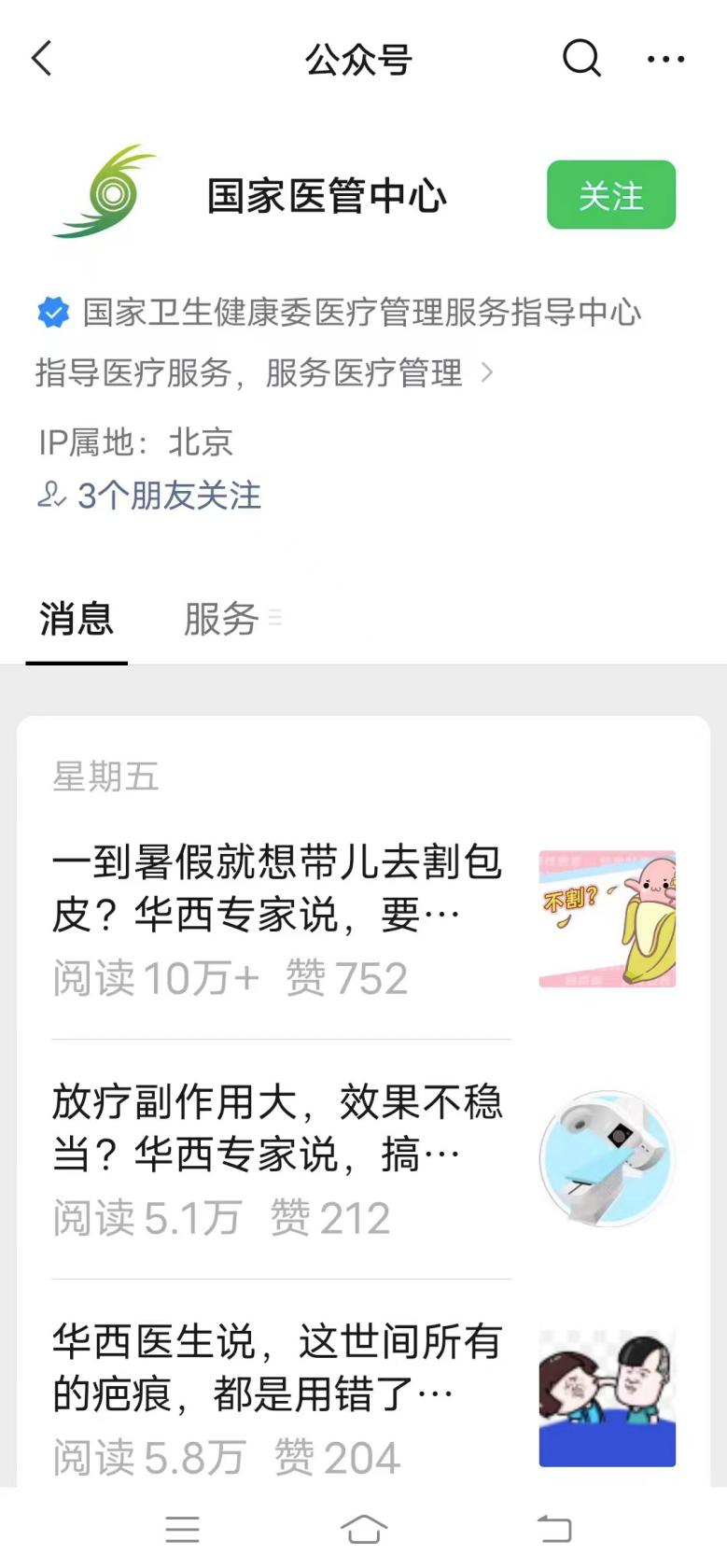
Task: Open search in this official account
Action: 581,59
